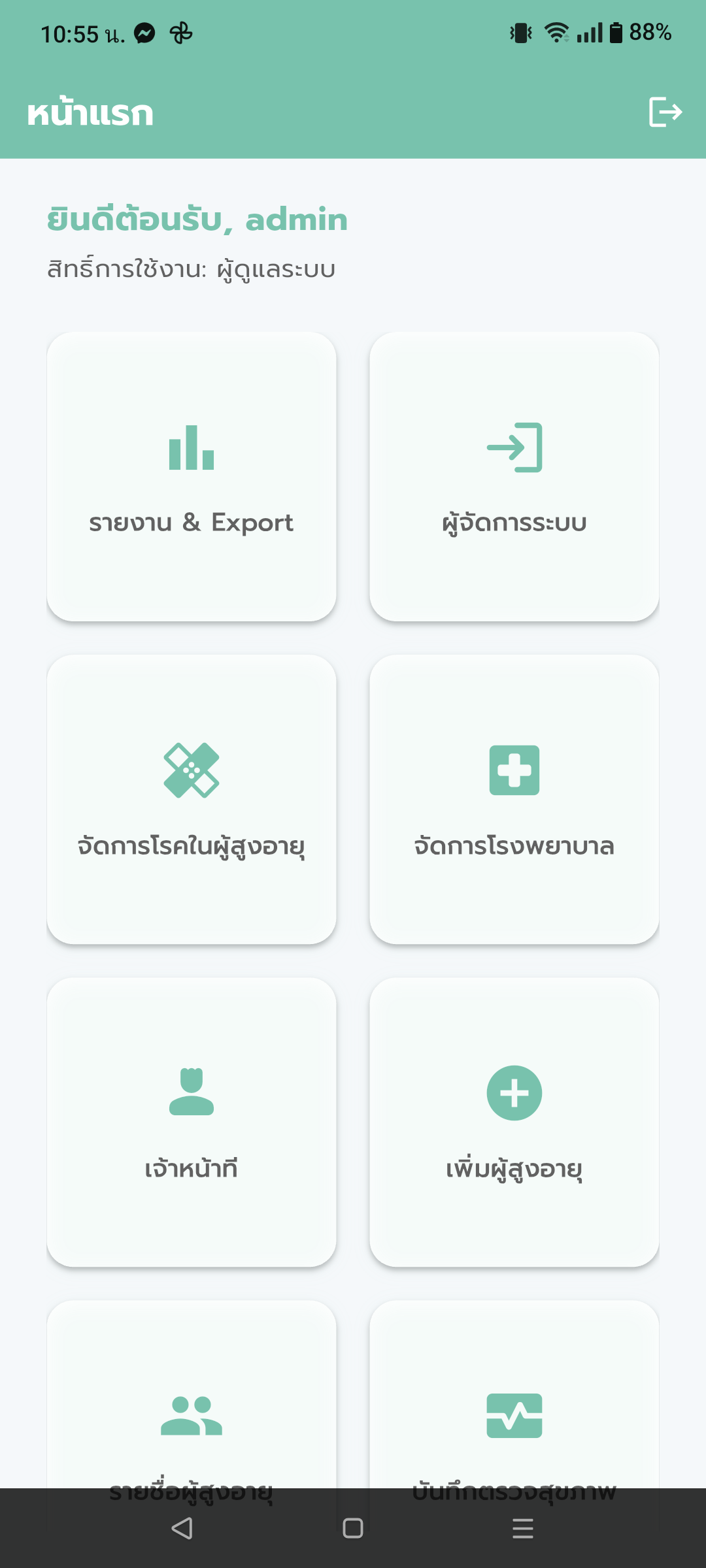Viewport: 706px width, 1568px height.
Task: Open the จัดการโรงพยาบาล card
Action: 514,800
